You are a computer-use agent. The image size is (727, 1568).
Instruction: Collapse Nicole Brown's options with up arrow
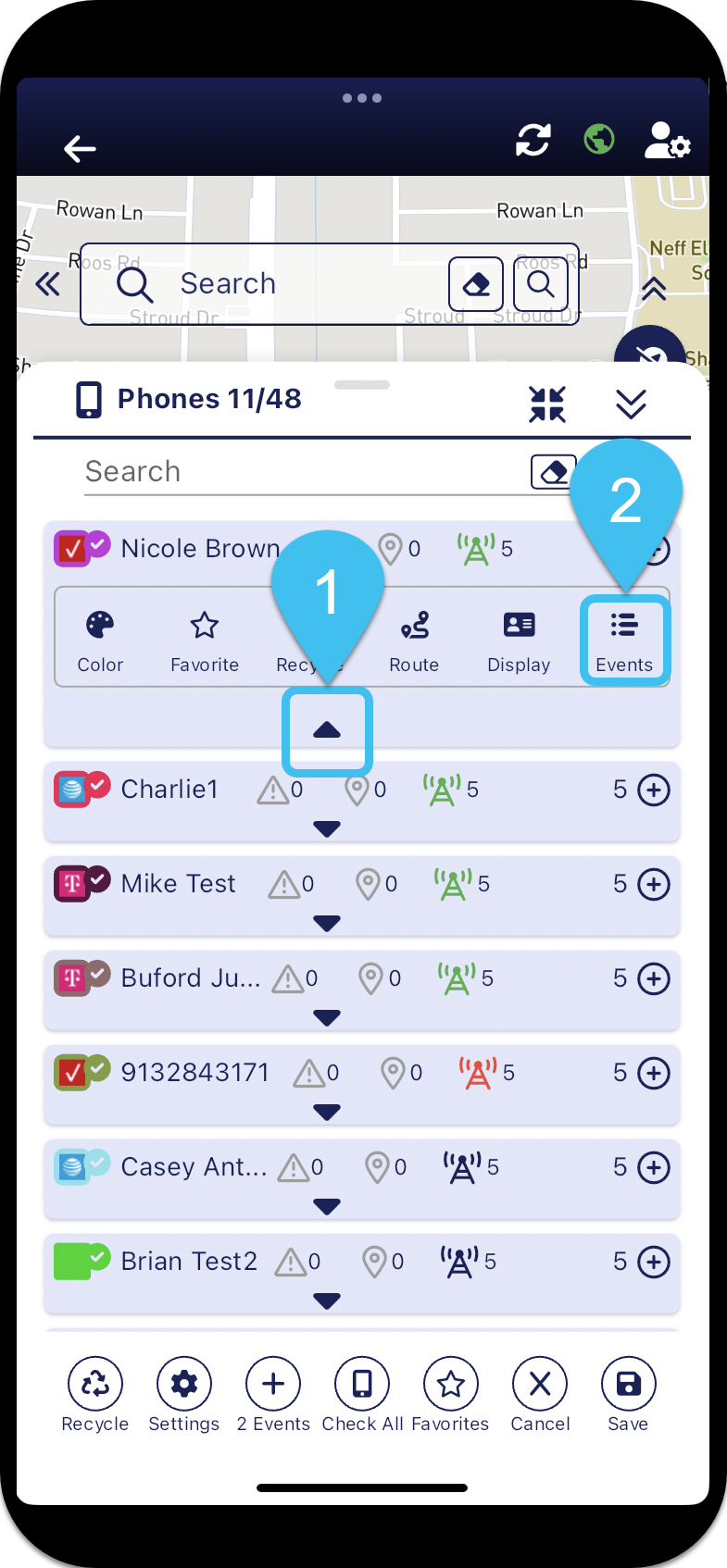coord(327,730)
